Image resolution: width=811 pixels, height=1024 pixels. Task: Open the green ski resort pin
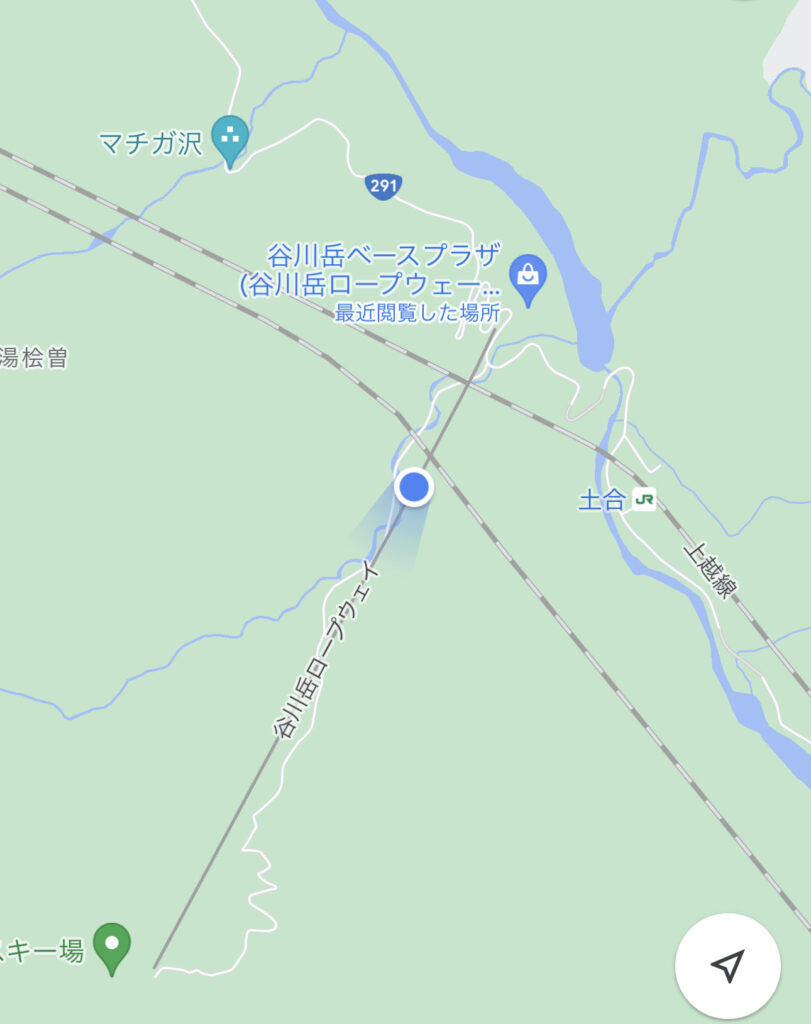pos(112,945)
